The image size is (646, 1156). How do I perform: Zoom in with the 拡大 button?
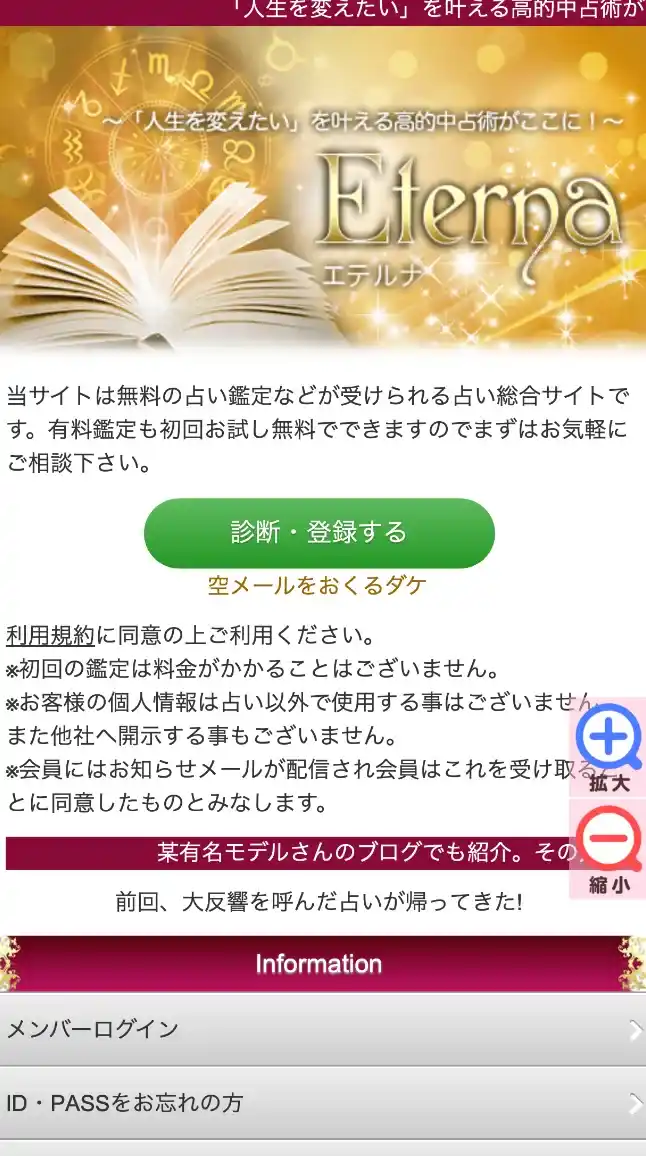click(608, 747)
